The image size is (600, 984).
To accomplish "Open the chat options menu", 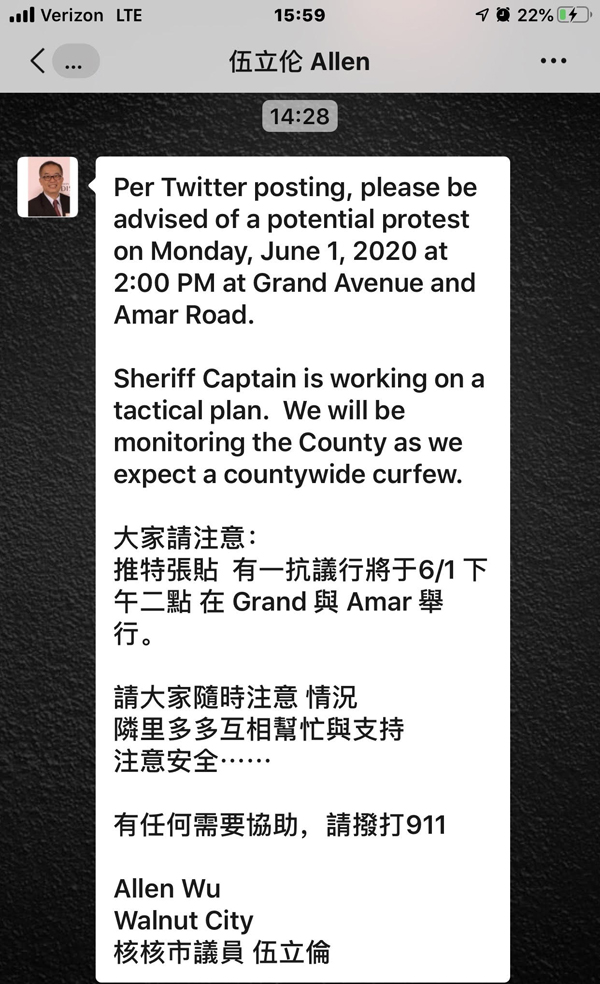I will coord(553,61).
